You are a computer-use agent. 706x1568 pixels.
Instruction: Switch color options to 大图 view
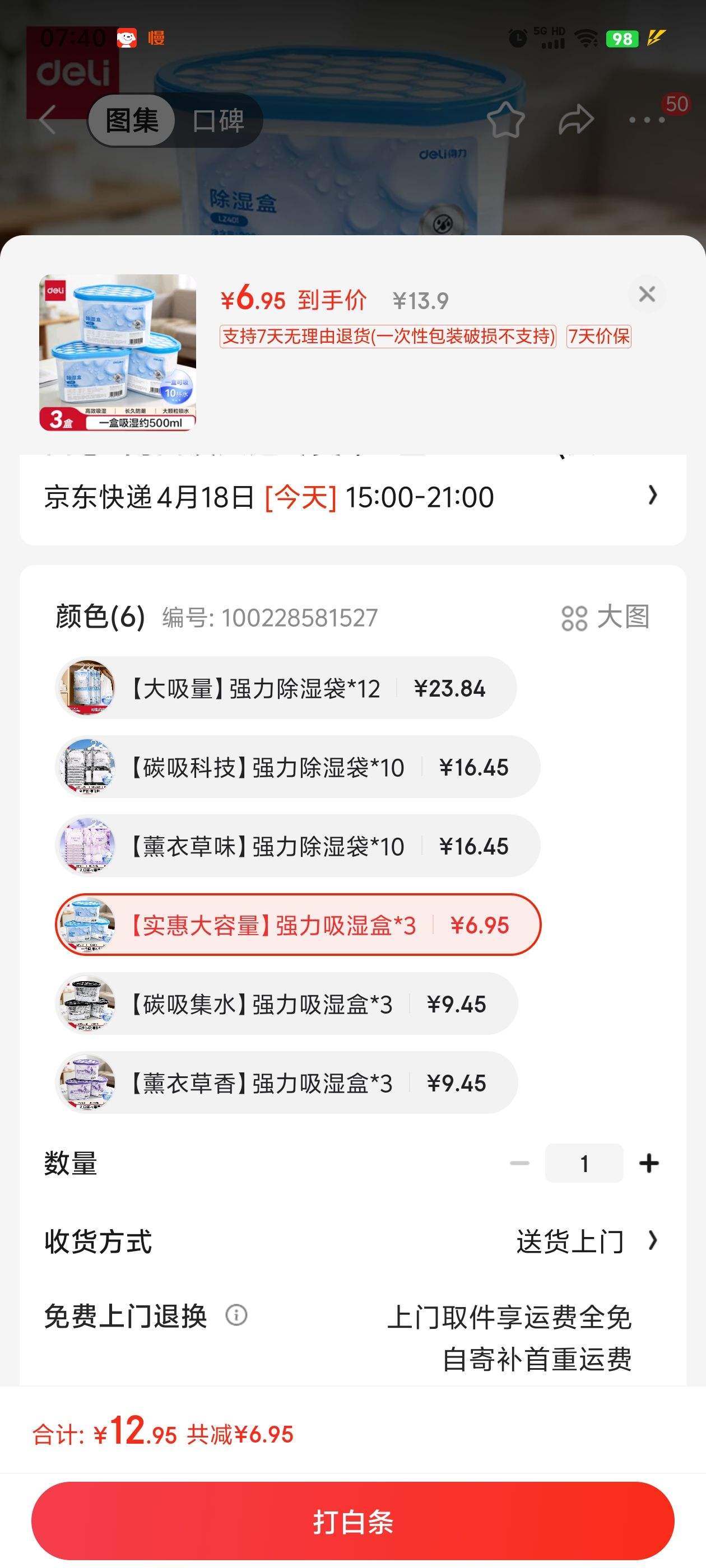coord(605,617)
